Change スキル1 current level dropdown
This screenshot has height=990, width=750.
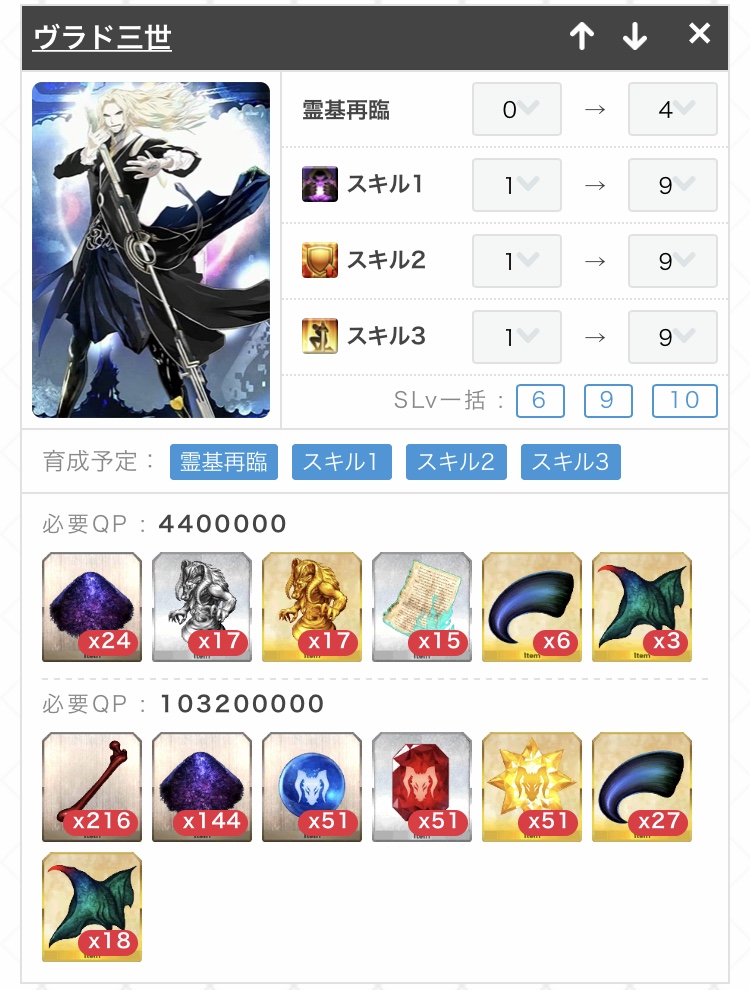pos(516,185)
